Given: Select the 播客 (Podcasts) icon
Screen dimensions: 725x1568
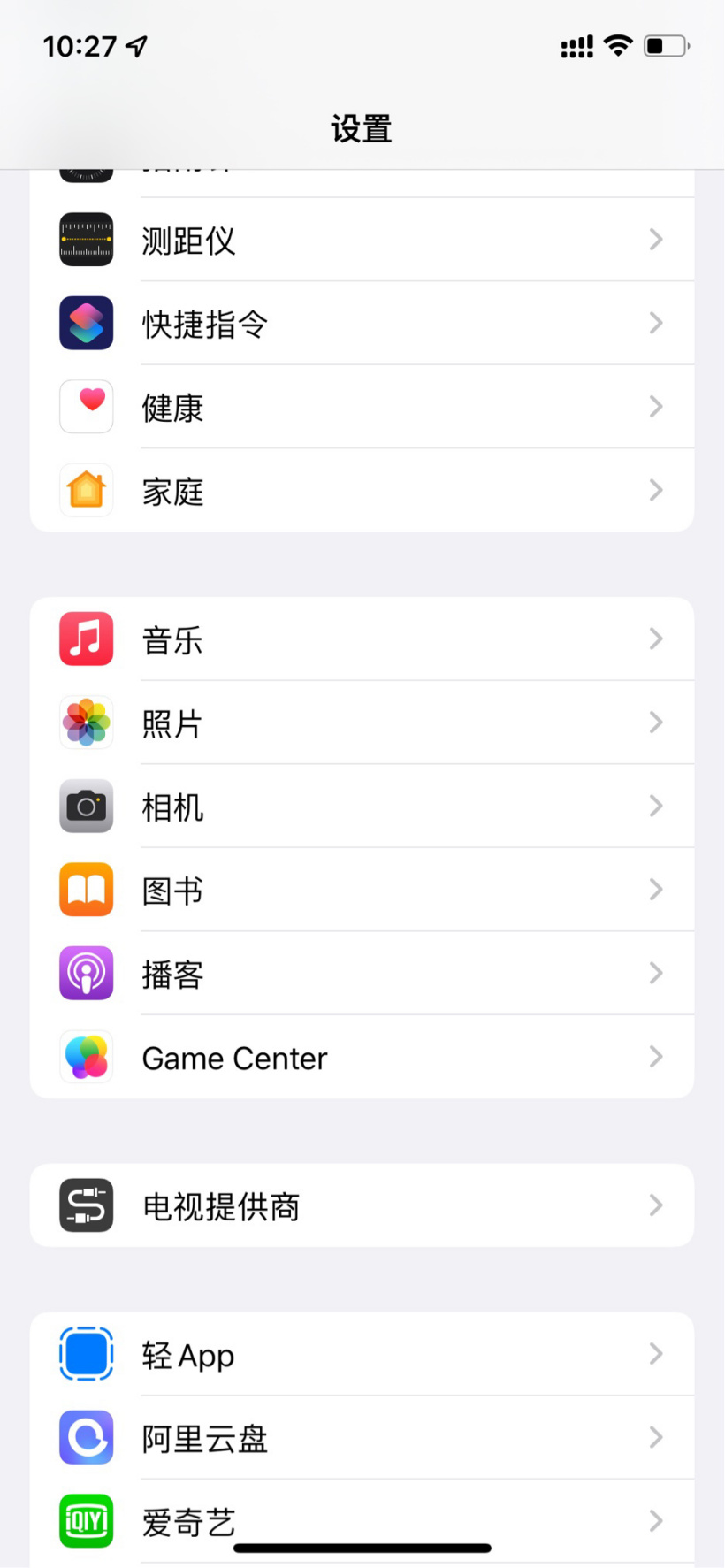Looking at the screenshot, I should (x=86, y=973).
